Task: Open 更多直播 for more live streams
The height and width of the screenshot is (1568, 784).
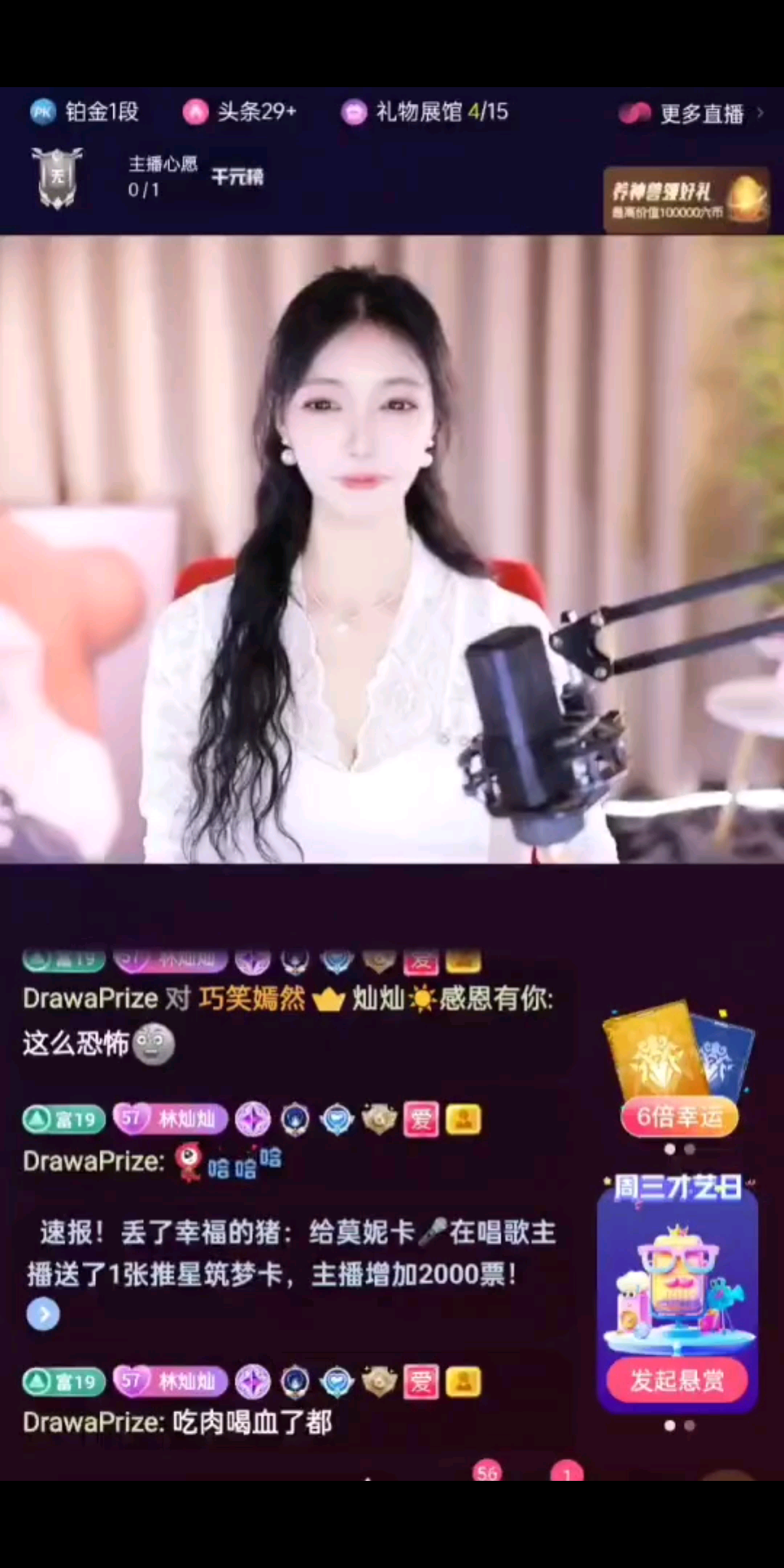Action: tap(692, 113)
